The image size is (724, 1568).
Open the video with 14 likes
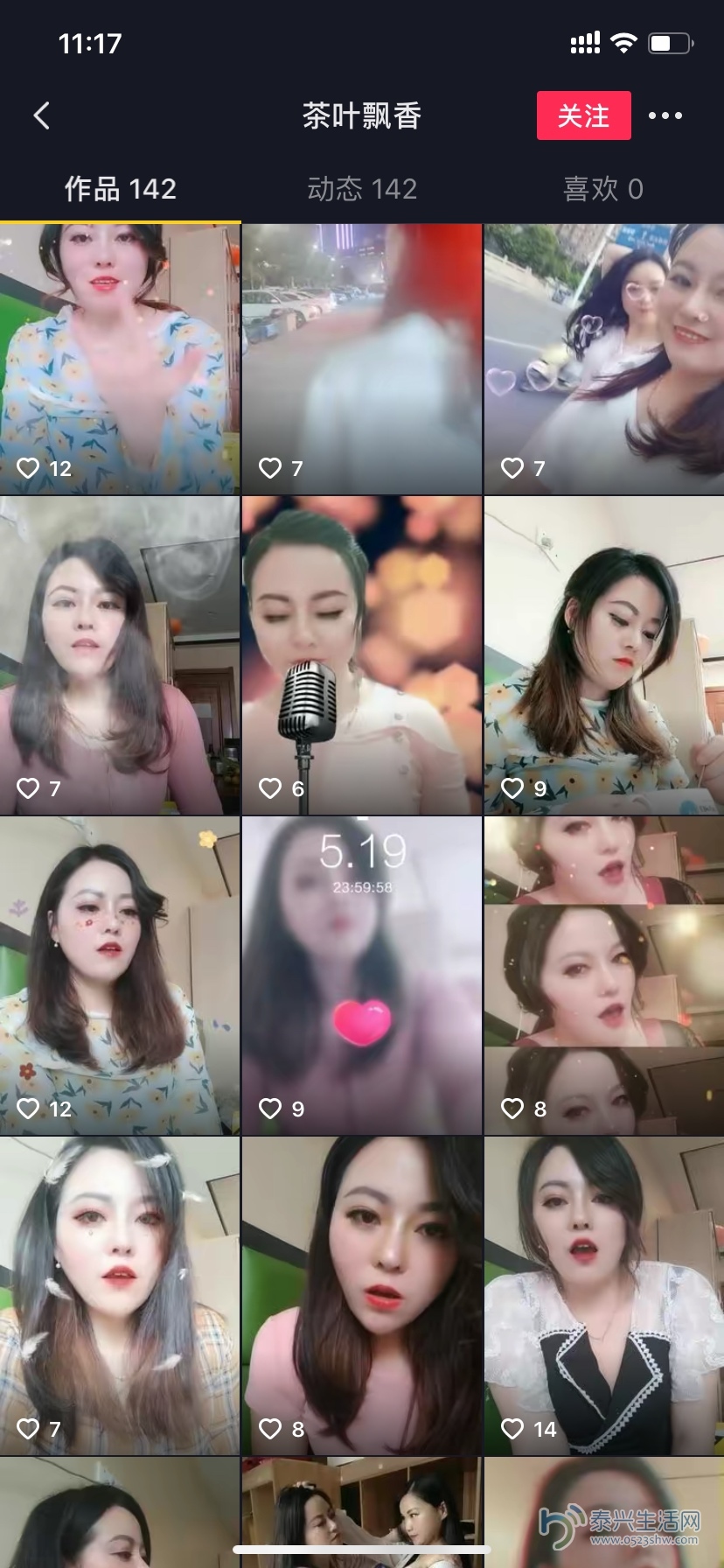603,1295
